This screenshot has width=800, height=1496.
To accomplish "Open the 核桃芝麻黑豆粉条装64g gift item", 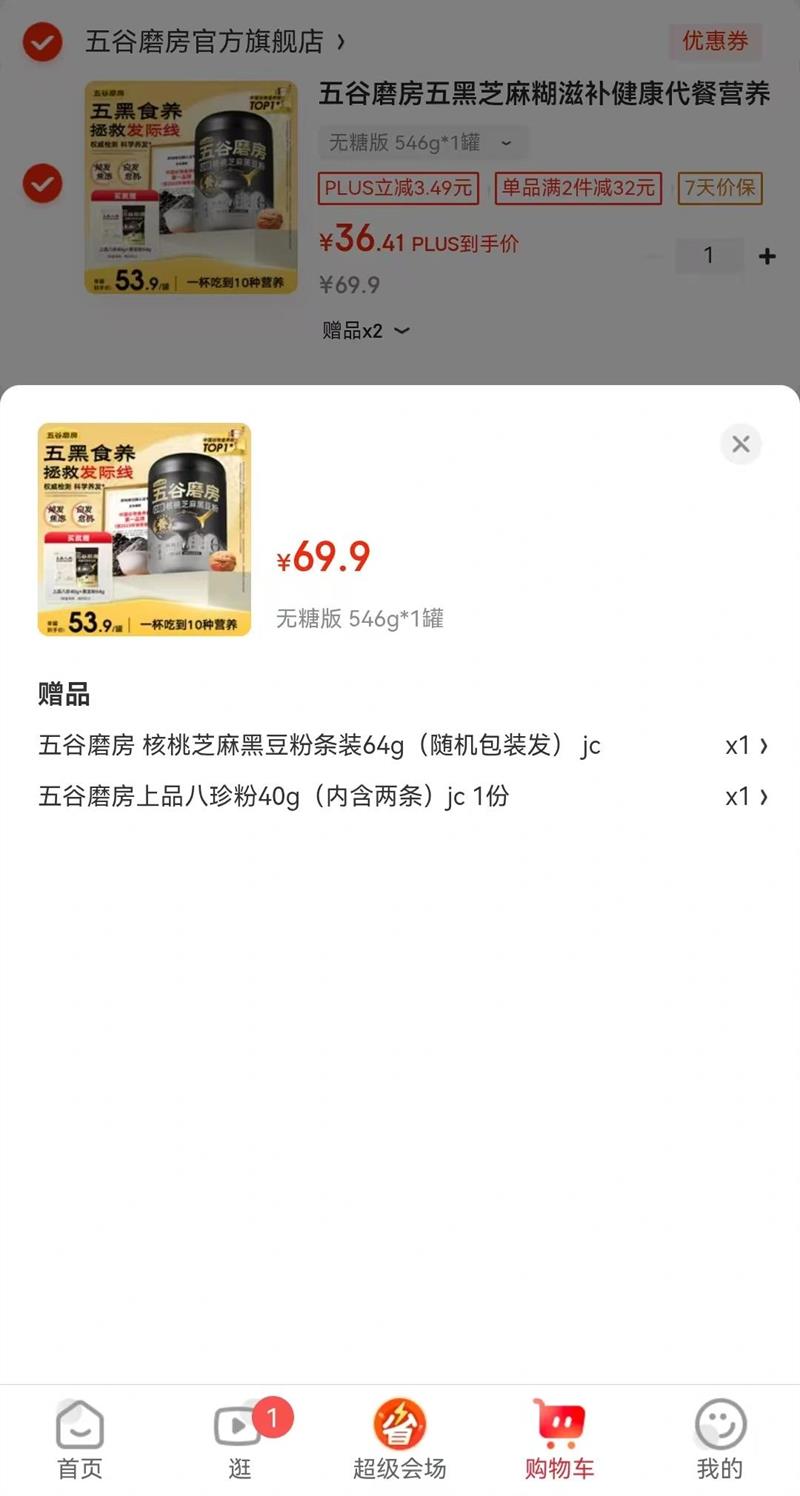I will (x=400, y=746).
